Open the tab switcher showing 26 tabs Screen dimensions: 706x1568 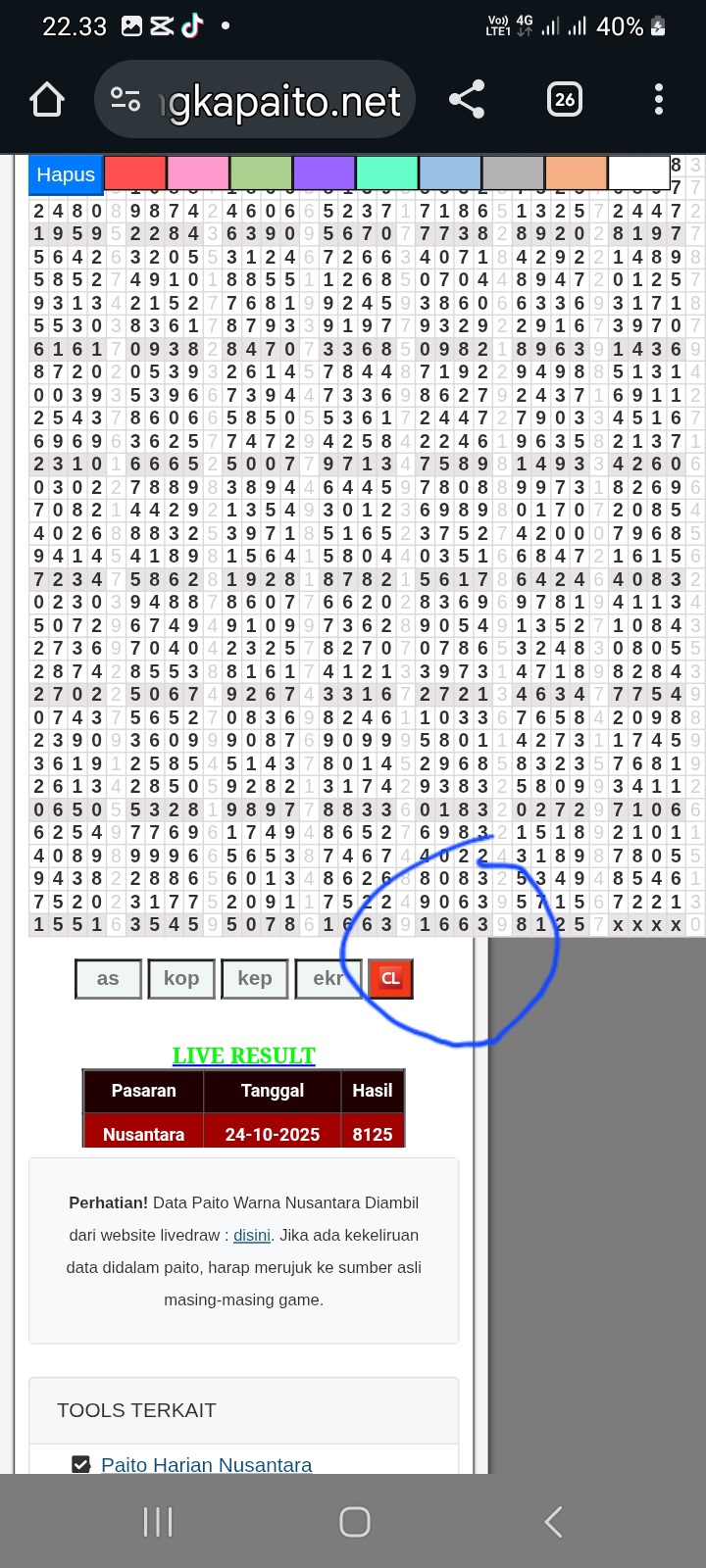point(564,100)
